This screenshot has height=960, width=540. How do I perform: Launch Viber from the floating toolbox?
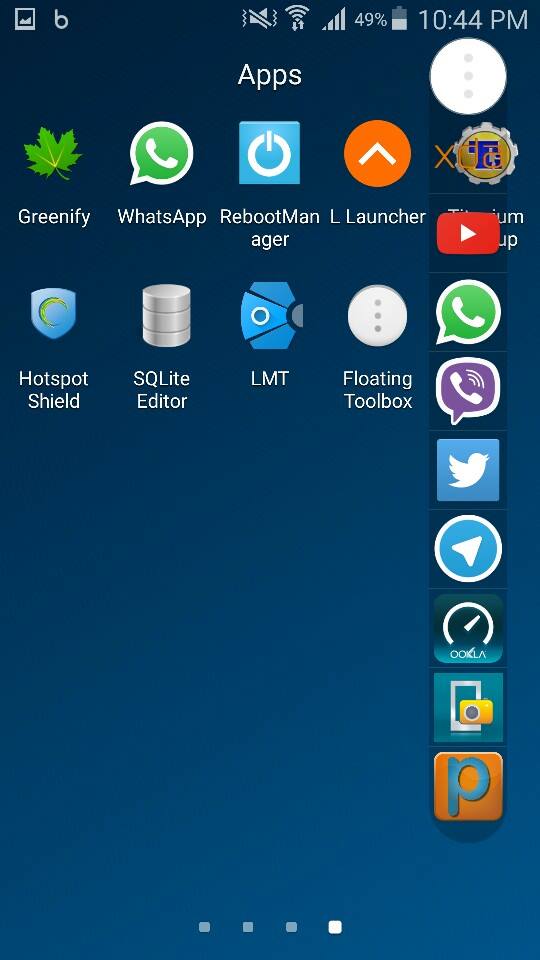[468, 391]
